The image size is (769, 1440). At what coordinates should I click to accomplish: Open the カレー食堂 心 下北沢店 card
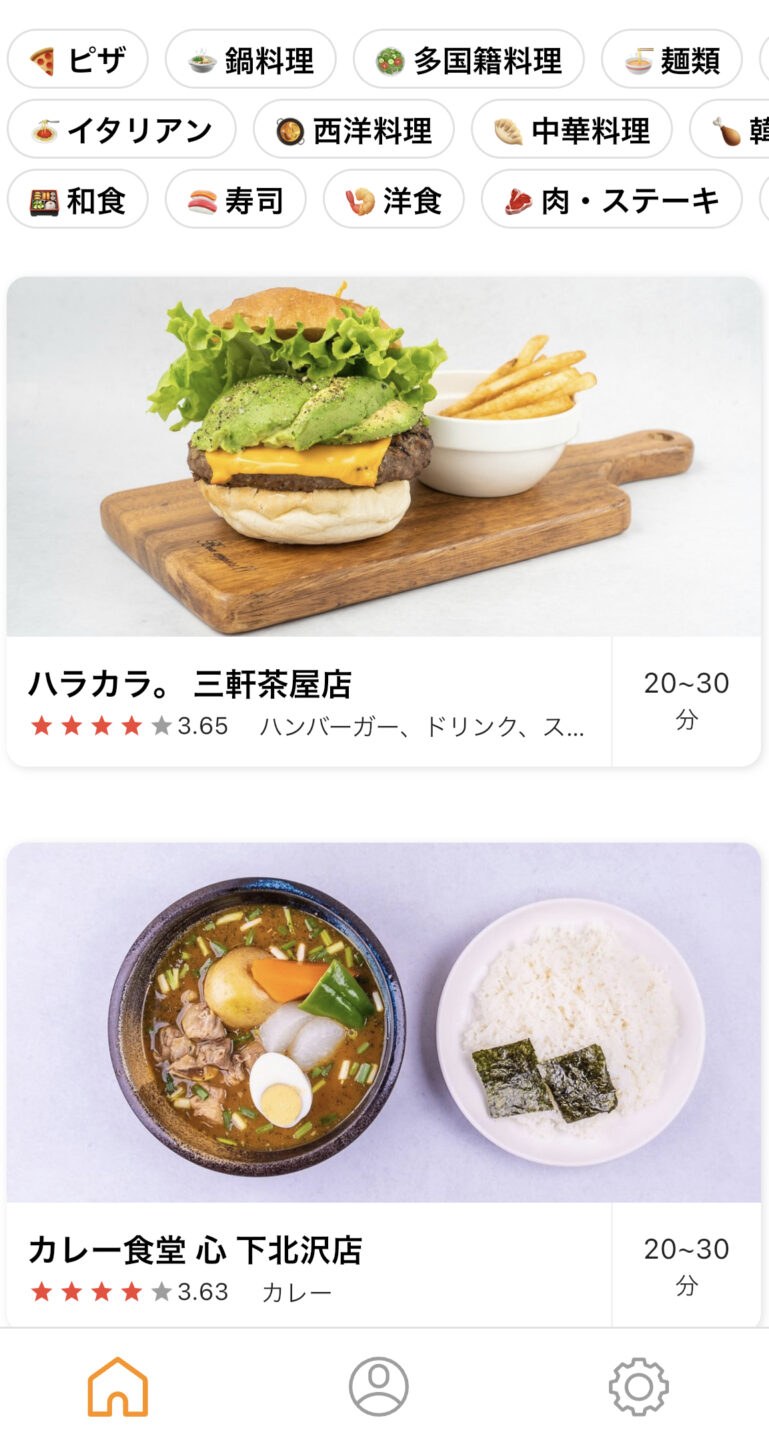tap(384, 1085)
